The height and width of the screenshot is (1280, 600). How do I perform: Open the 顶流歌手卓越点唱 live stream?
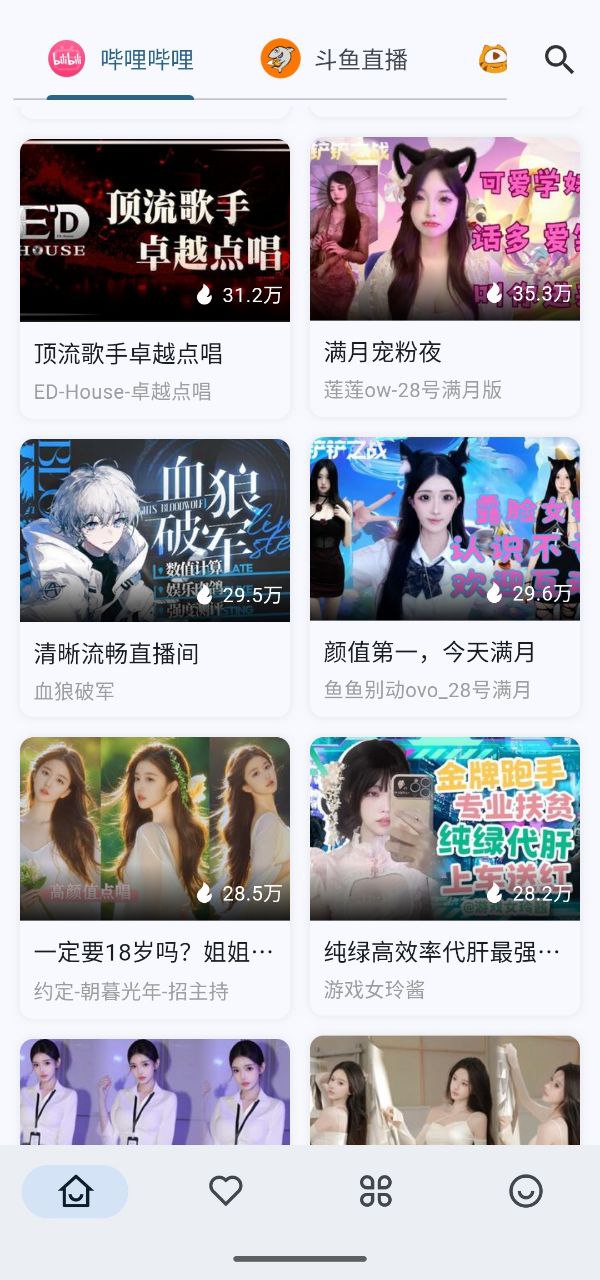pyautogui.click(x=155, y=278)
